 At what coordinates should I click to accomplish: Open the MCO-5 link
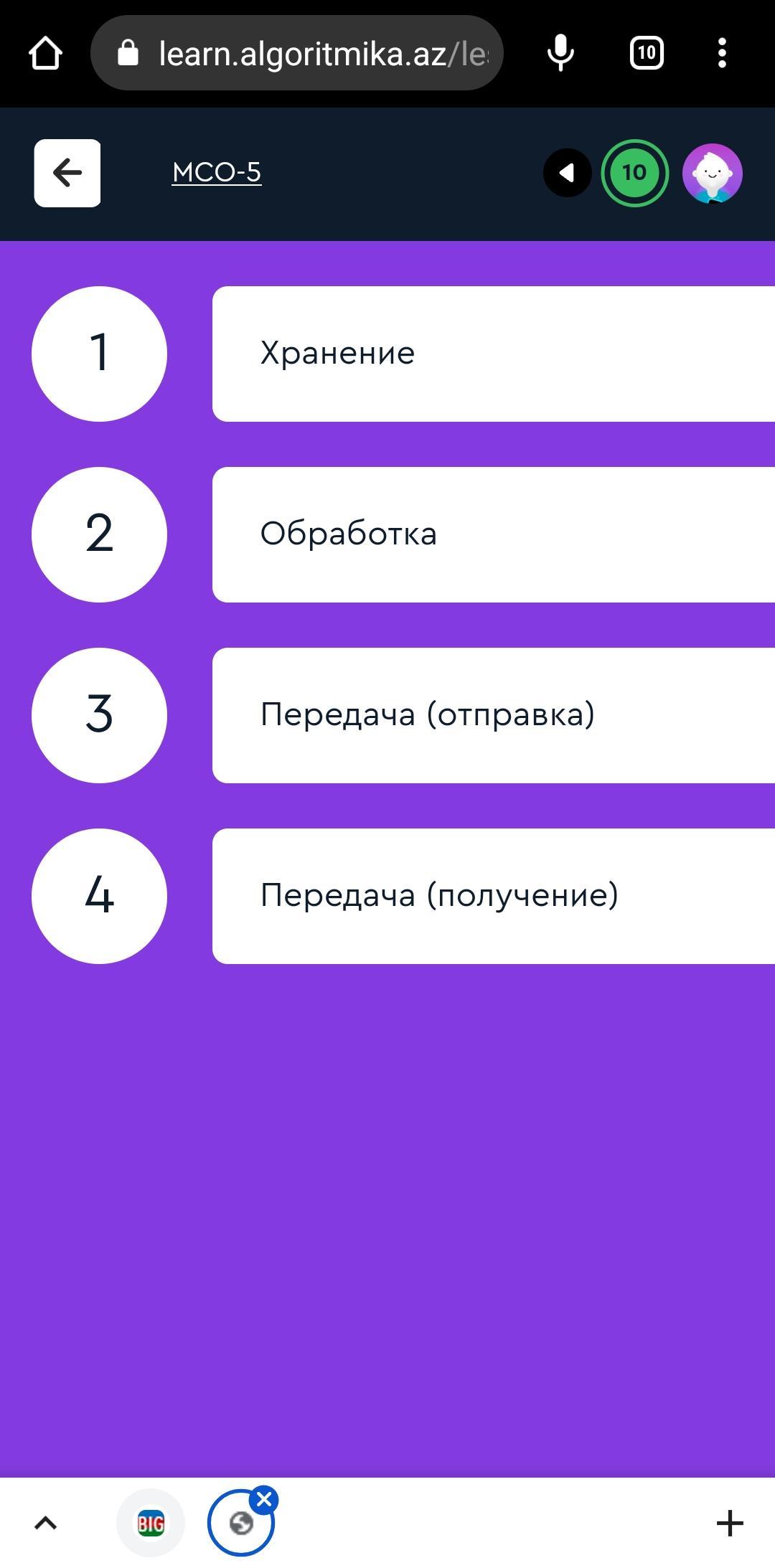(x=217, y=173)
